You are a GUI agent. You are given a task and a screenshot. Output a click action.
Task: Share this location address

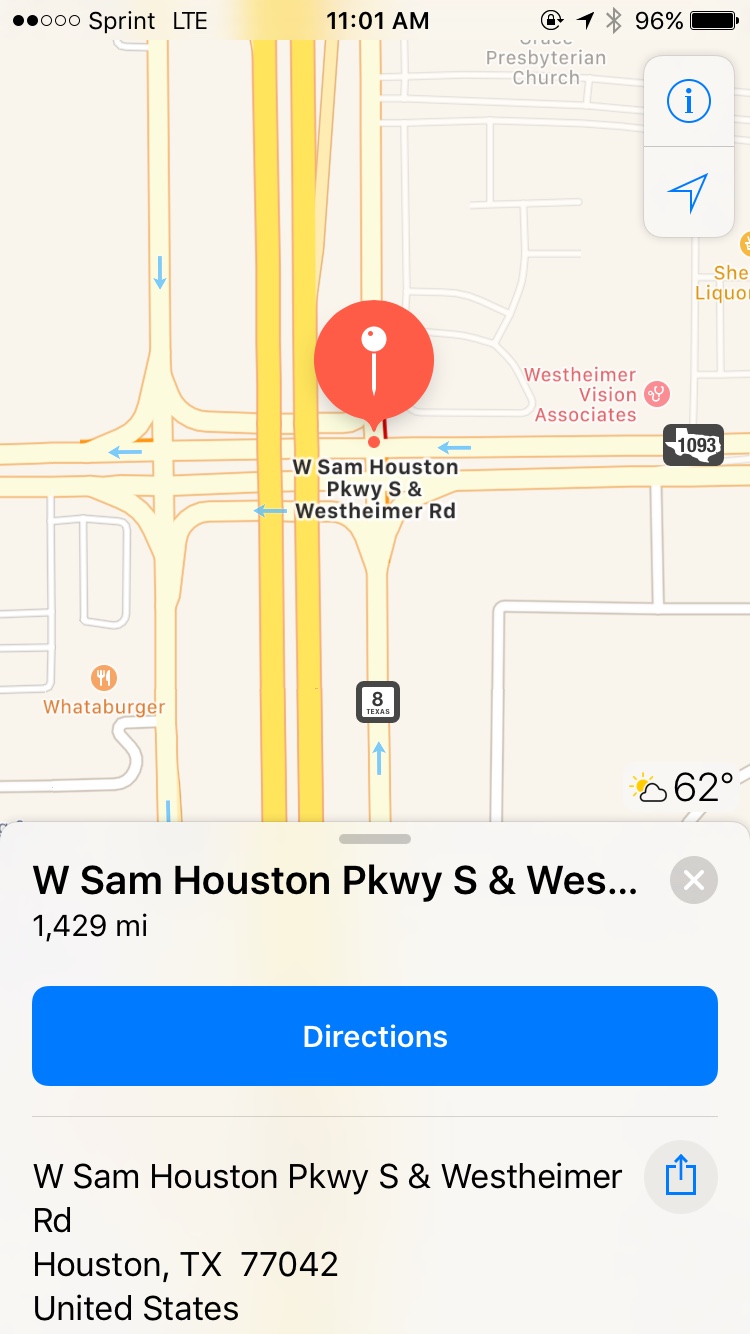click(x=681, y=1176)
